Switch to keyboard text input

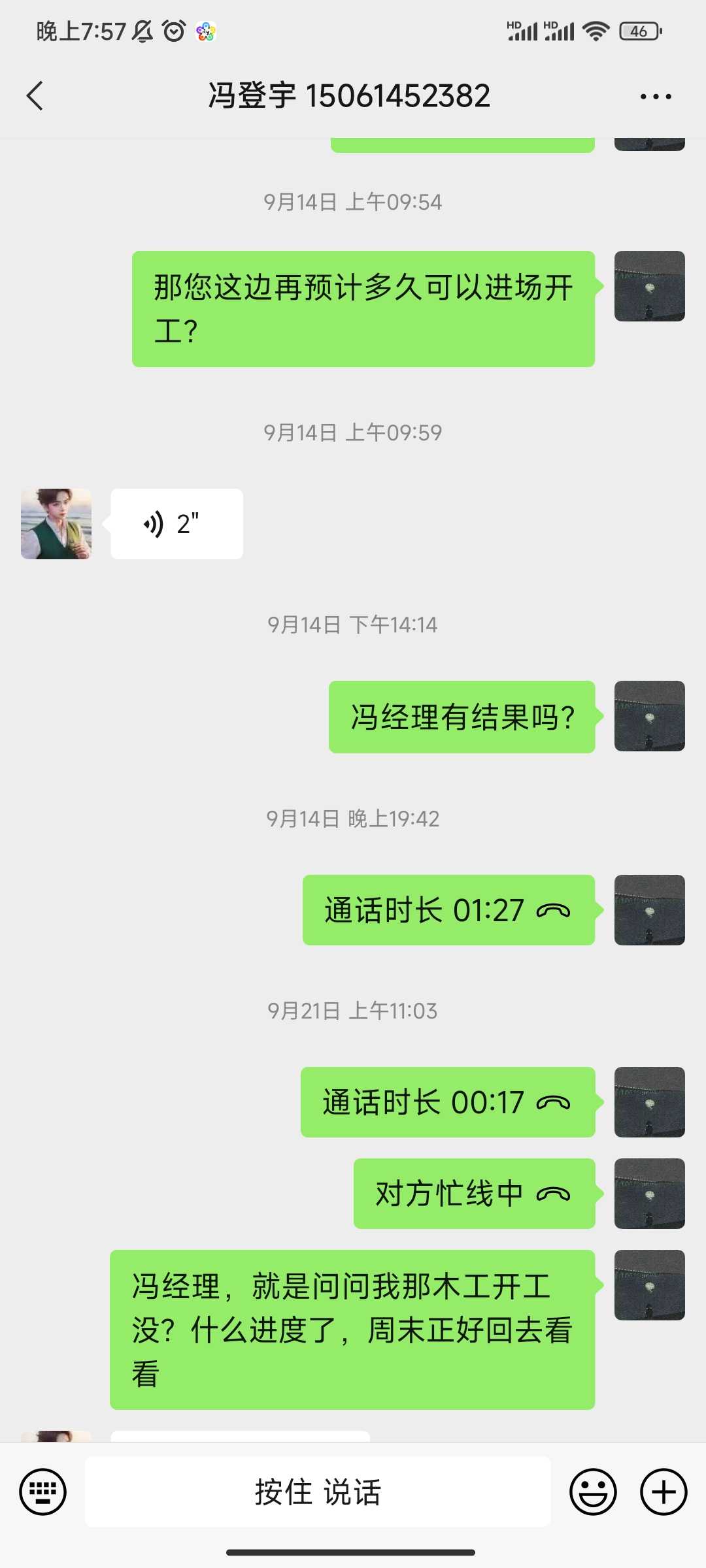click(43, 1492)
